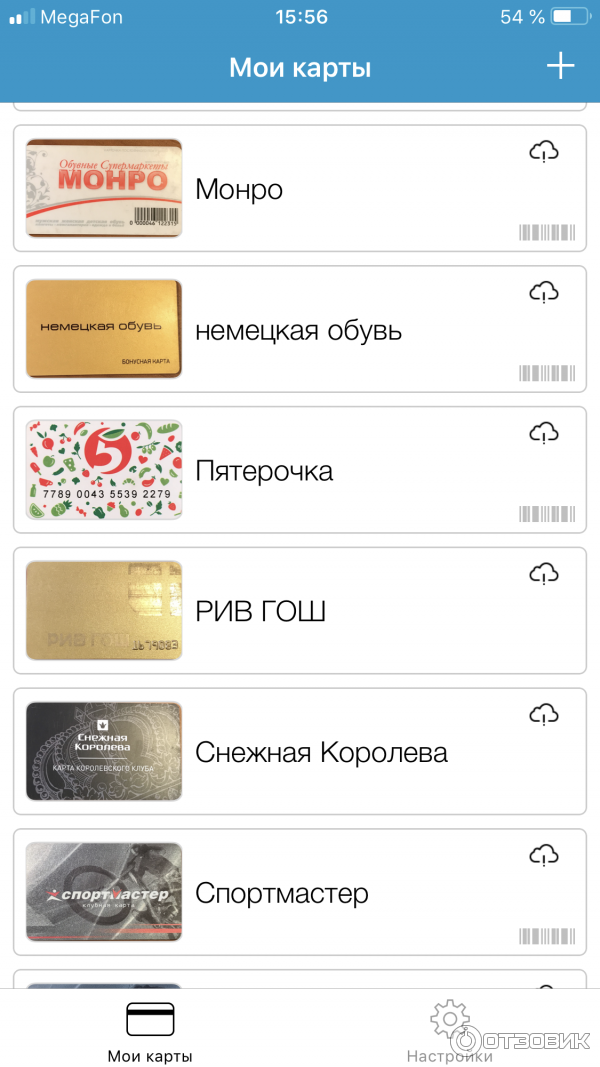600x1067 pixels.
Task: Open the РИВ ГОШ card
Action: [300, 611]
